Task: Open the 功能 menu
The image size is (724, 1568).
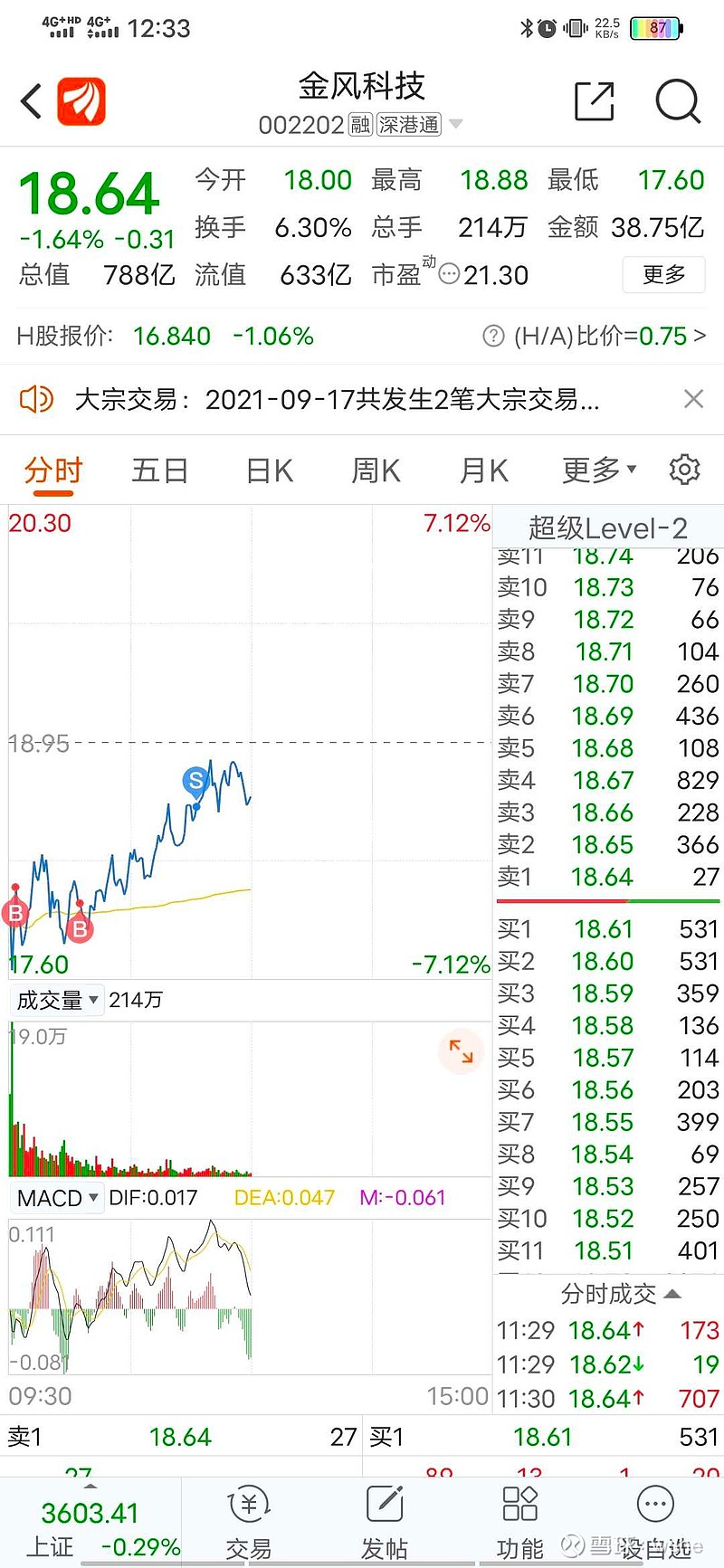Action: click(520, 1524)
